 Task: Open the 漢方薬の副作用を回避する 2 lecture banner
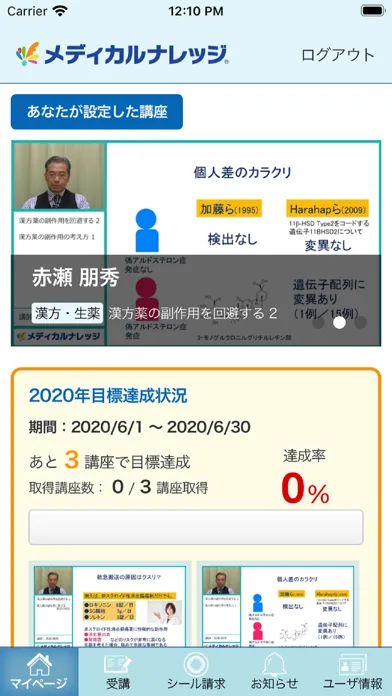[196, 244]
